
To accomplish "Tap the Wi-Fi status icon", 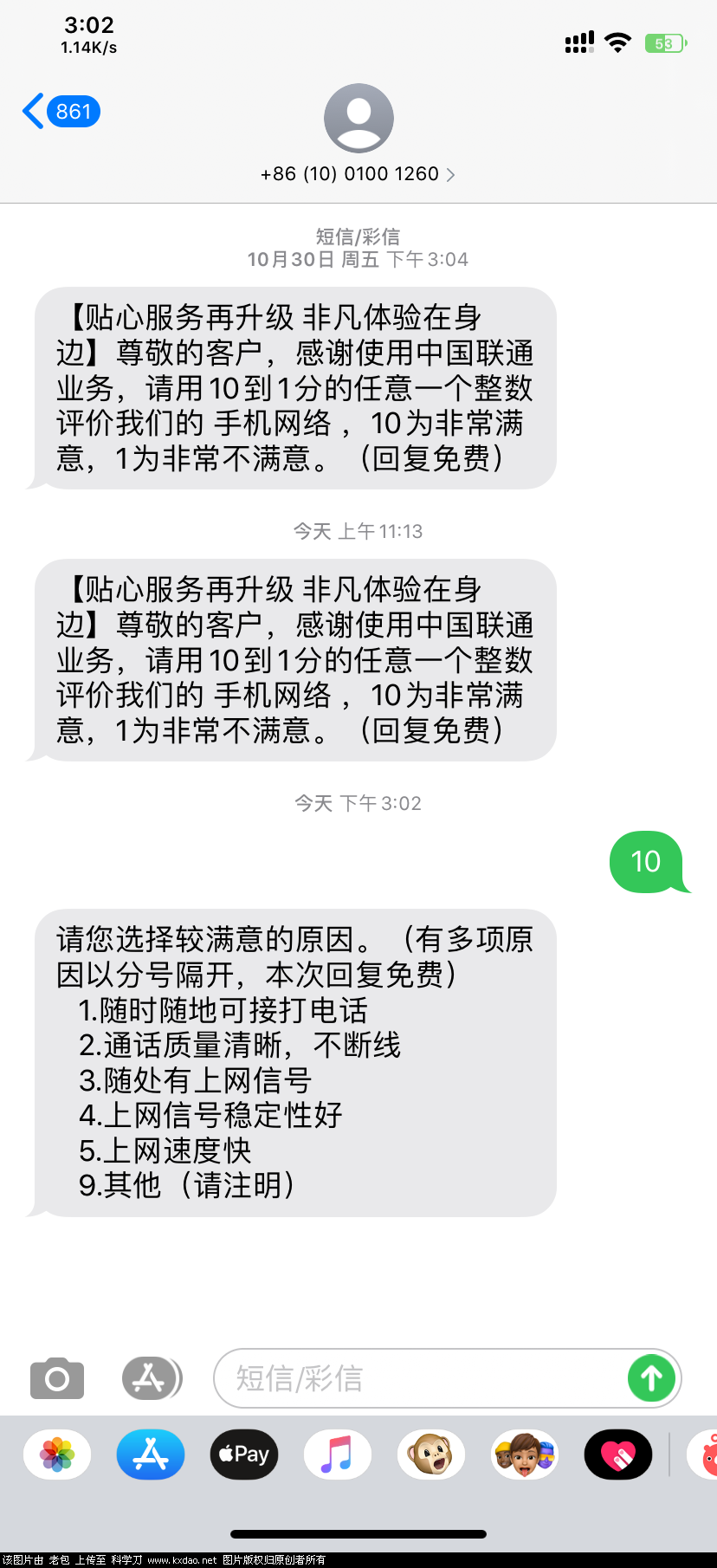I will coord(617,41).
